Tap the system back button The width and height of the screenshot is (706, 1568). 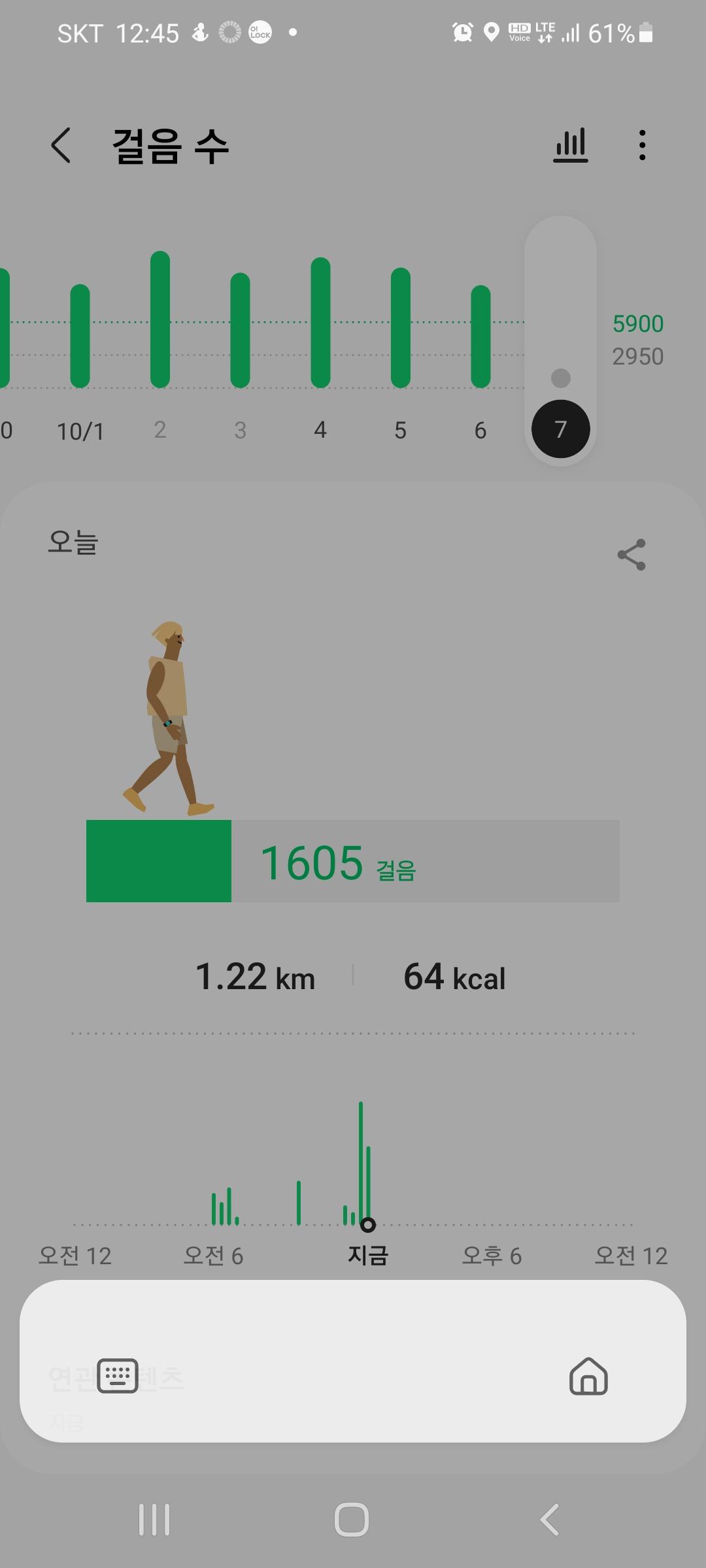click(x=550, y=1519)
